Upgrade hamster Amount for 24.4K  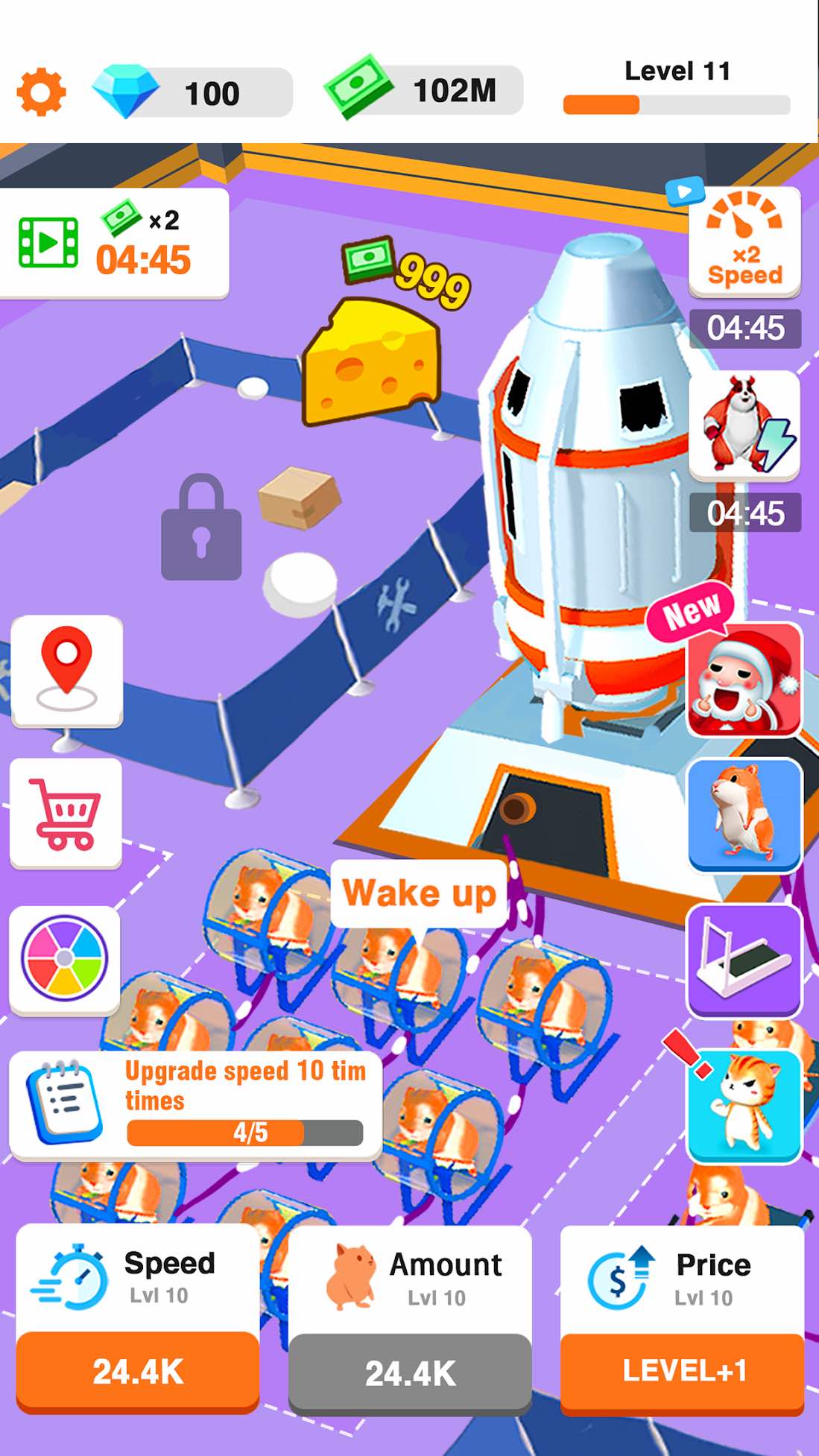[410, 1373]
